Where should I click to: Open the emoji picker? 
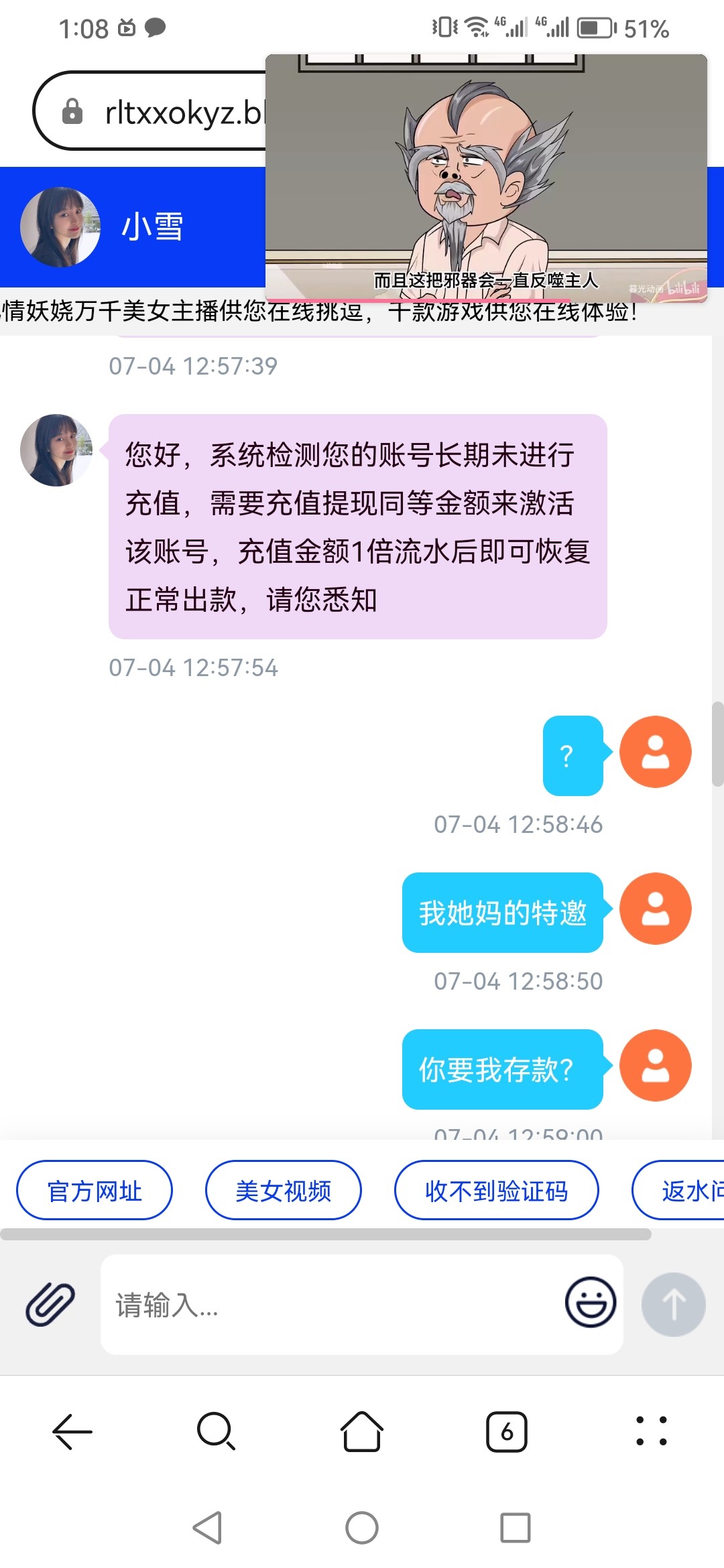coord(590,1303)
